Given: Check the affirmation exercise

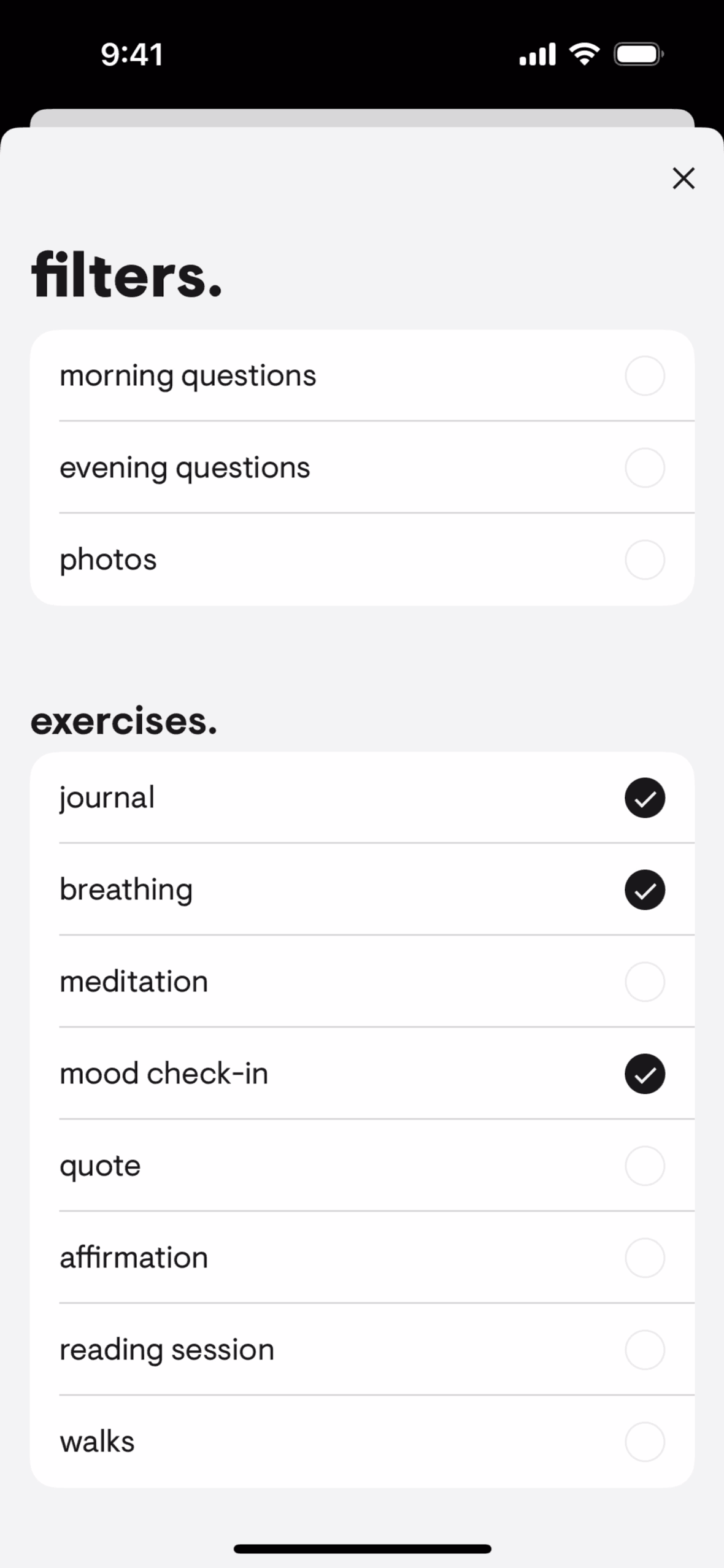Looking at the screenshot, I should click(x=644, y=1258).
